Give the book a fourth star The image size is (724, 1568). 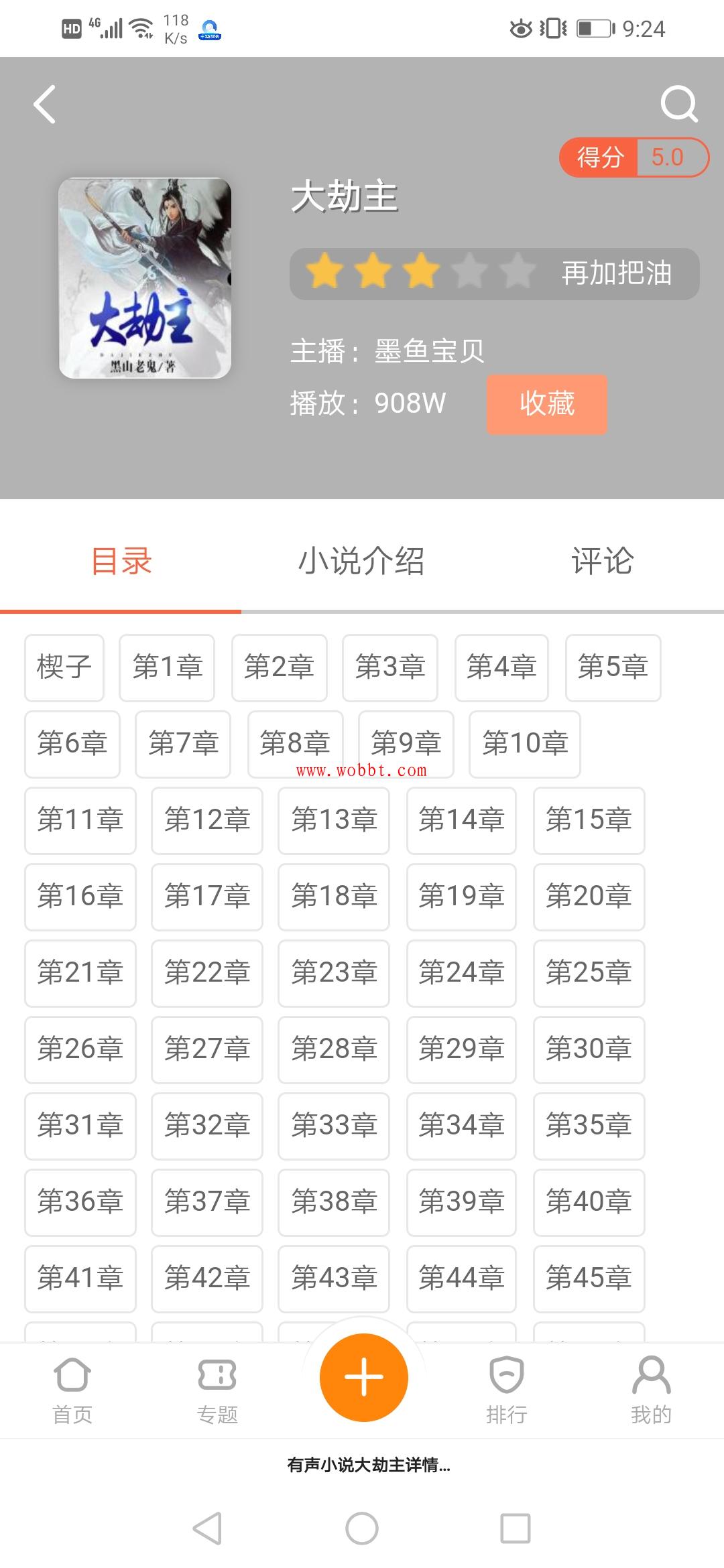471,271
